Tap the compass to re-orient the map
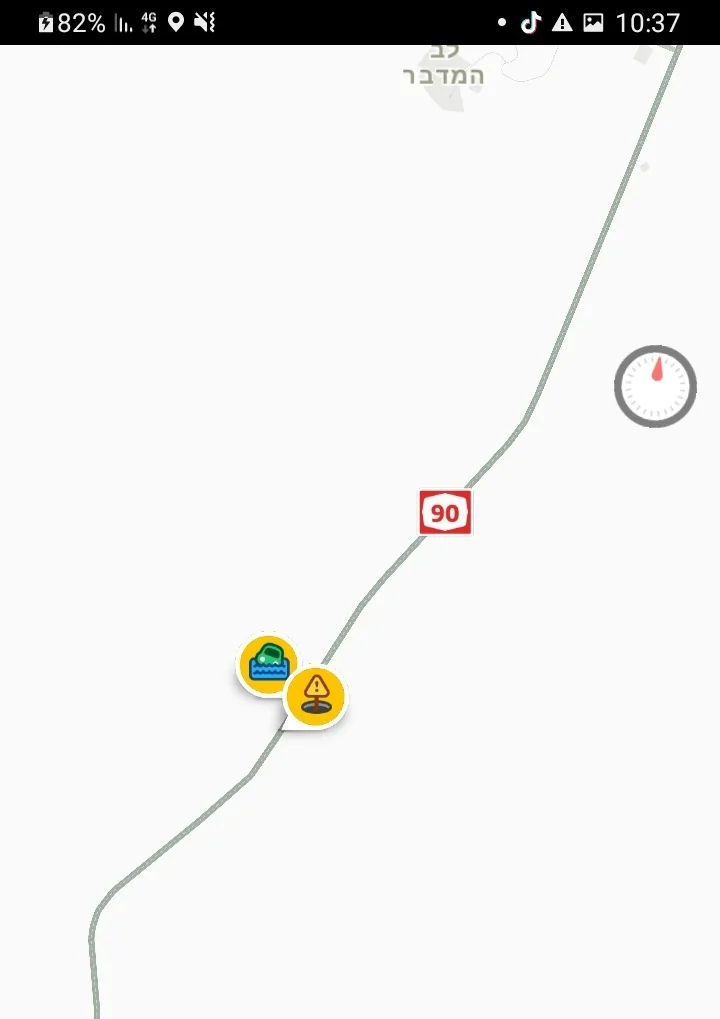This screenshot has width=720, height=1019. click(x=655, y=386)
